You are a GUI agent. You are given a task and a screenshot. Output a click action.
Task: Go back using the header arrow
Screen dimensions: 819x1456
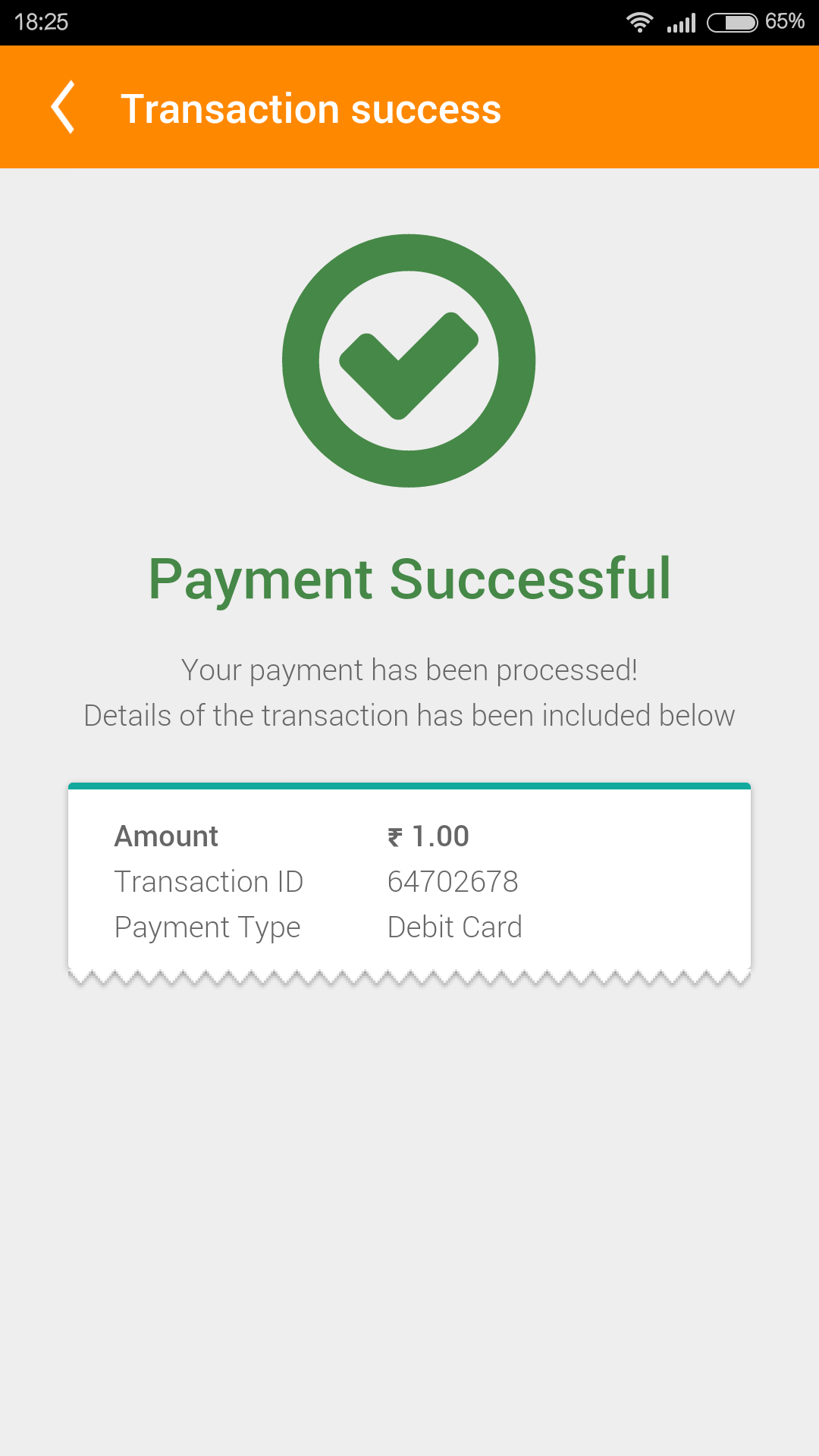coord(63,107)
